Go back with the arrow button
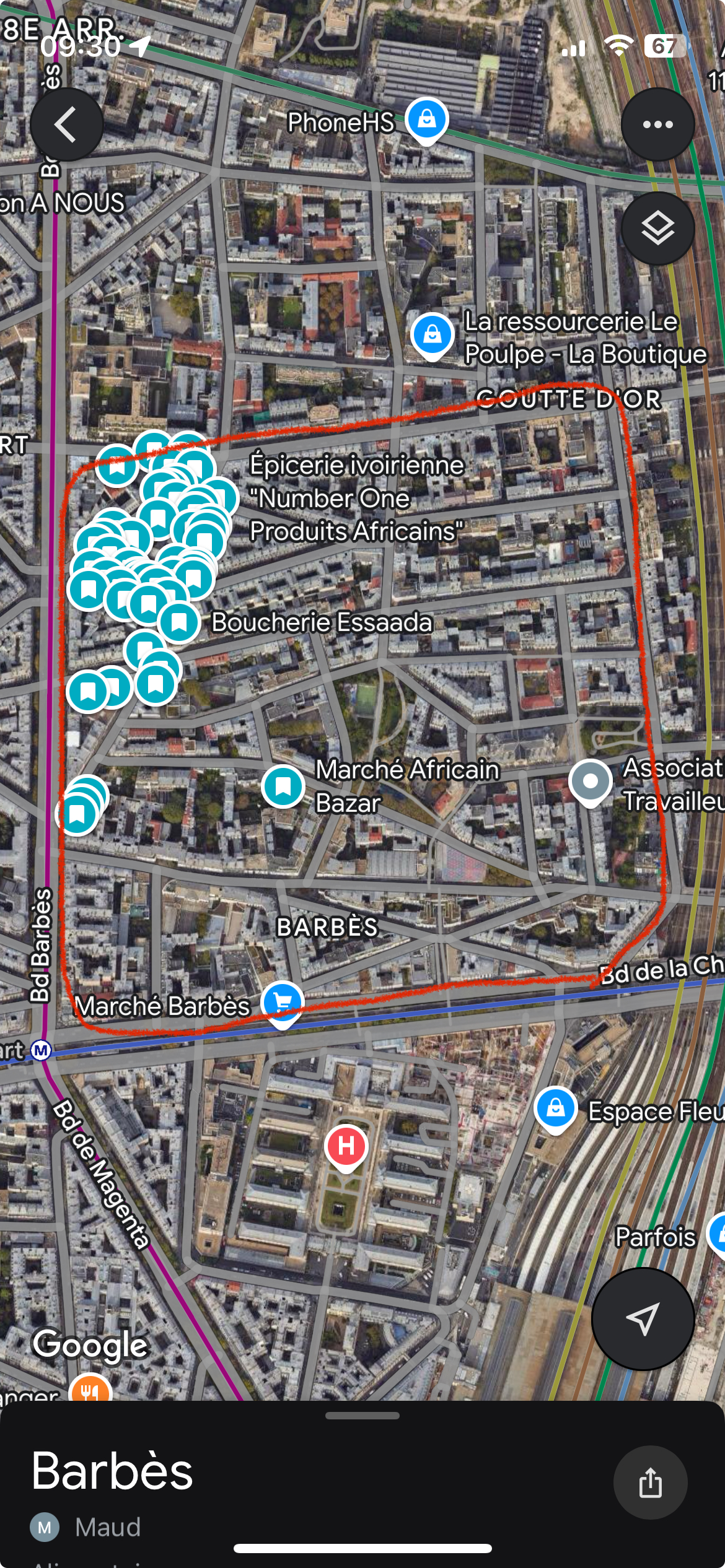 coord(66,124)
